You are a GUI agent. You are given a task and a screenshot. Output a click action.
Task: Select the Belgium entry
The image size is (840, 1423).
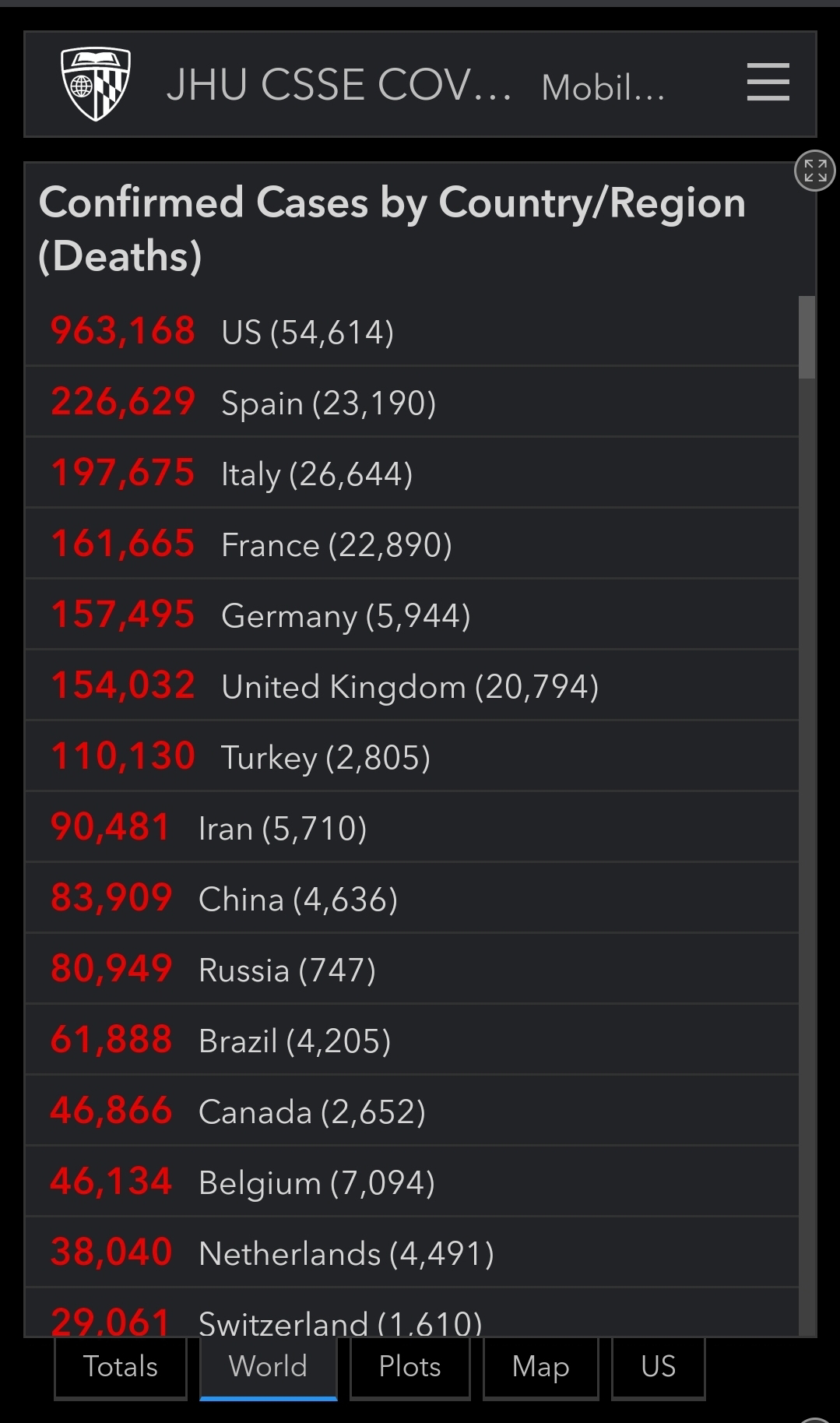[x=412, y=1182]
